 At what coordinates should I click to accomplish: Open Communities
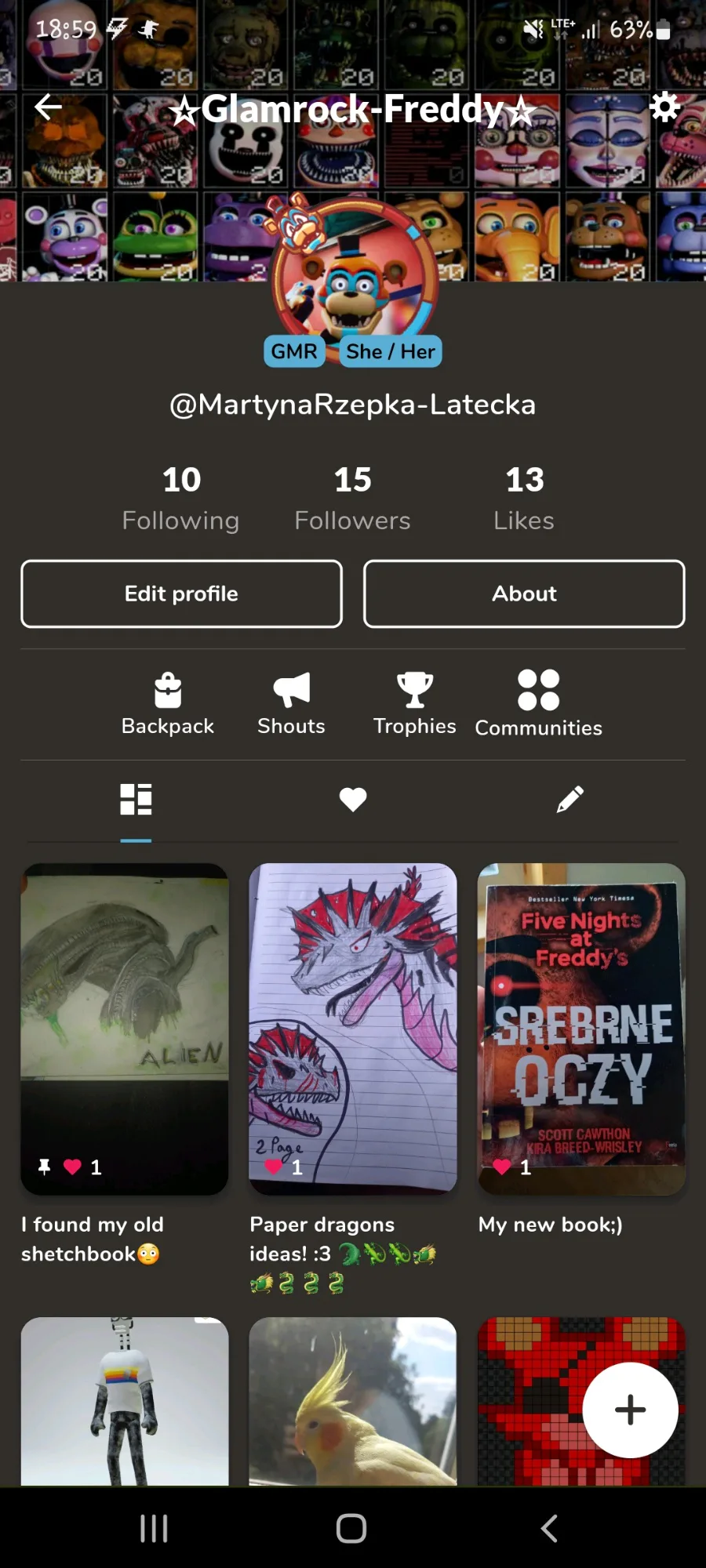(538, 704)
